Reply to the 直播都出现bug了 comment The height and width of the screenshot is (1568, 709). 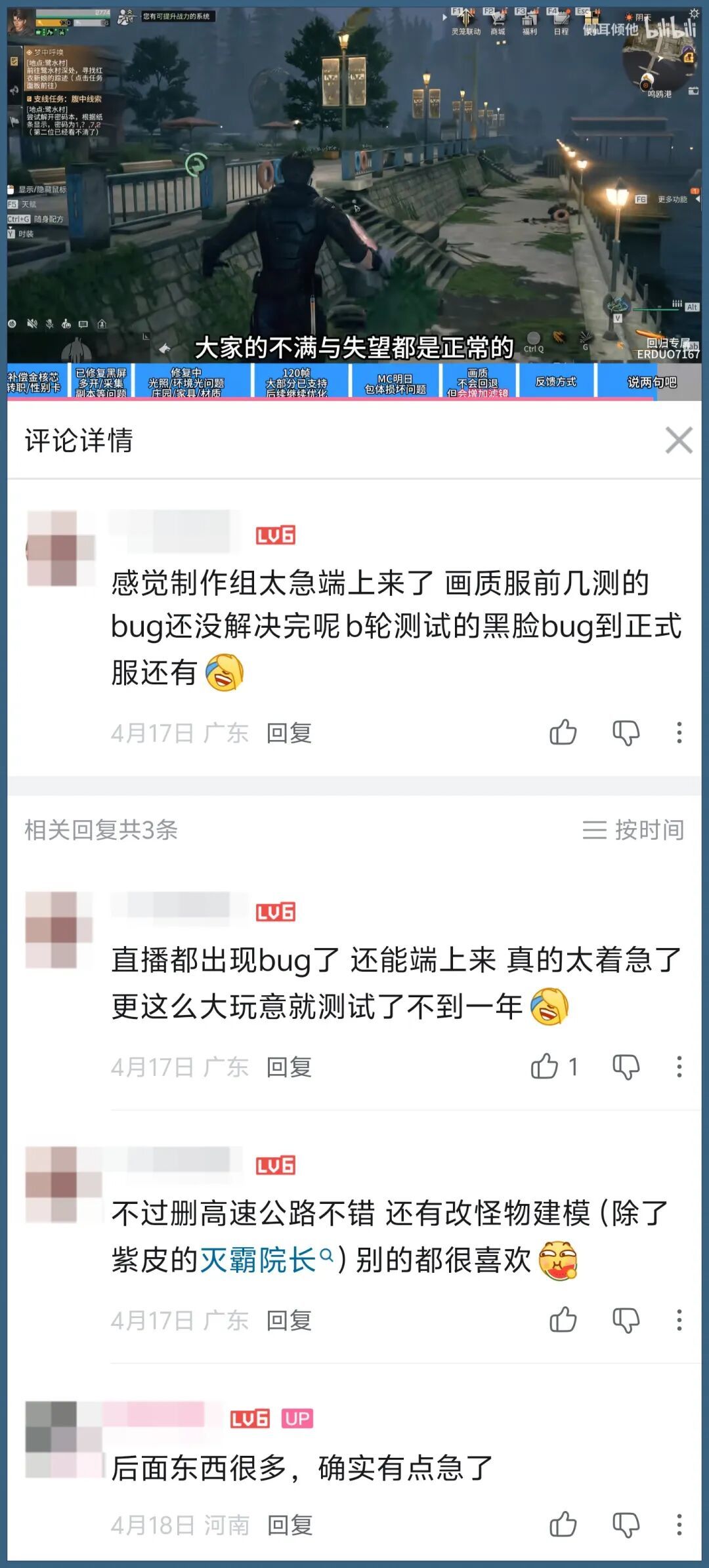click(x=289, y=1067)
